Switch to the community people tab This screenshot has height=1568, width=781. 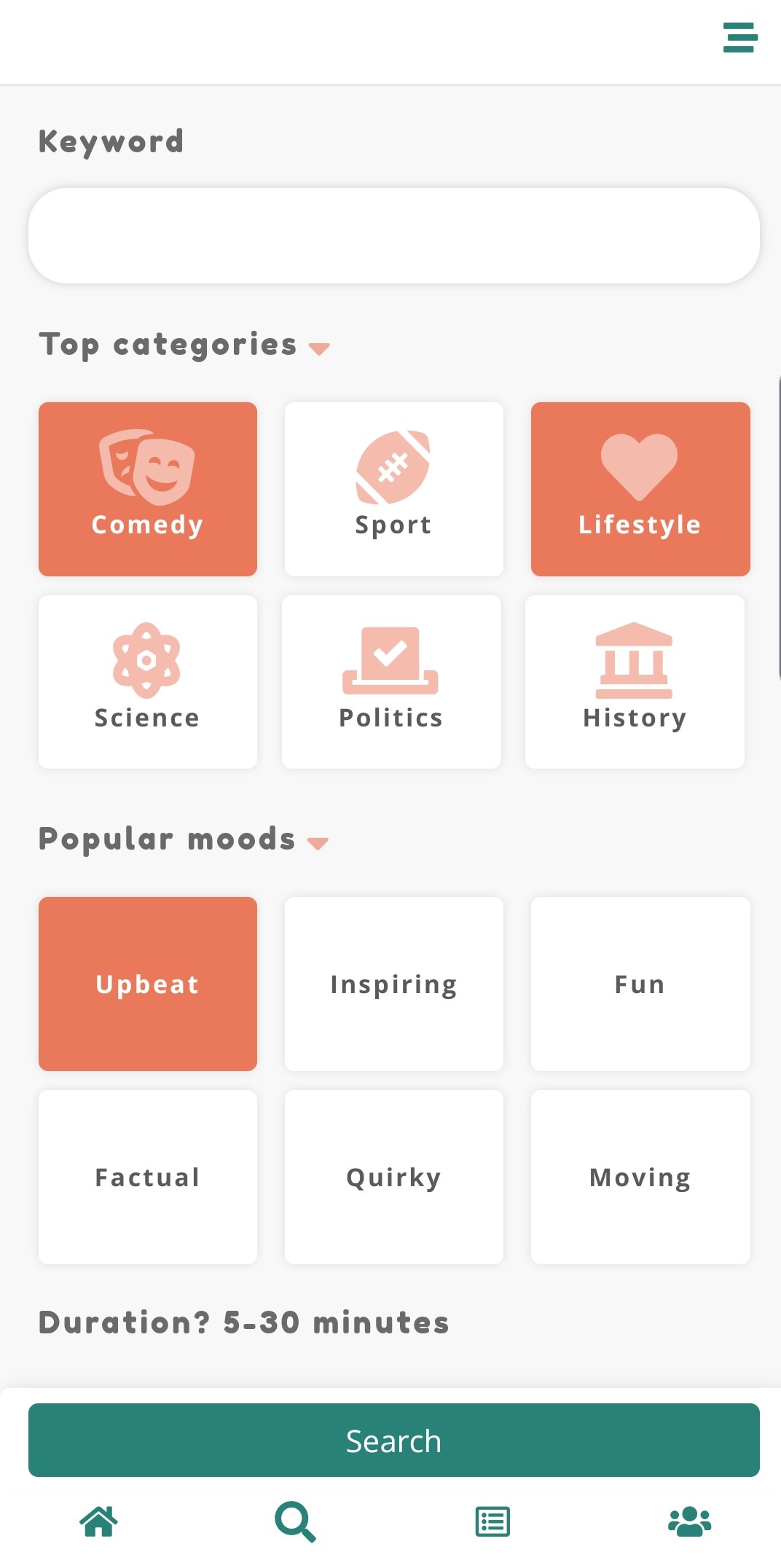(x=689, y=1521)
